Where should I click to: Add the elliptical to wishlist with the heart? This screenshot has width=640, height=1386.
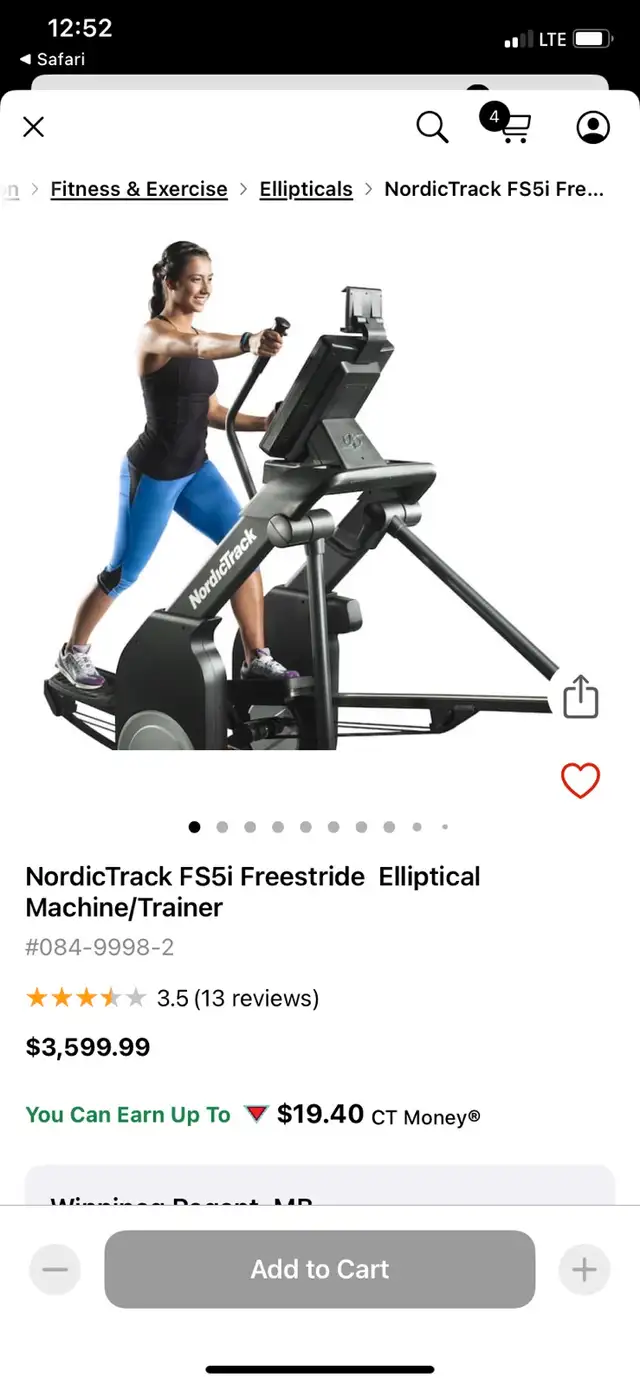580,780
